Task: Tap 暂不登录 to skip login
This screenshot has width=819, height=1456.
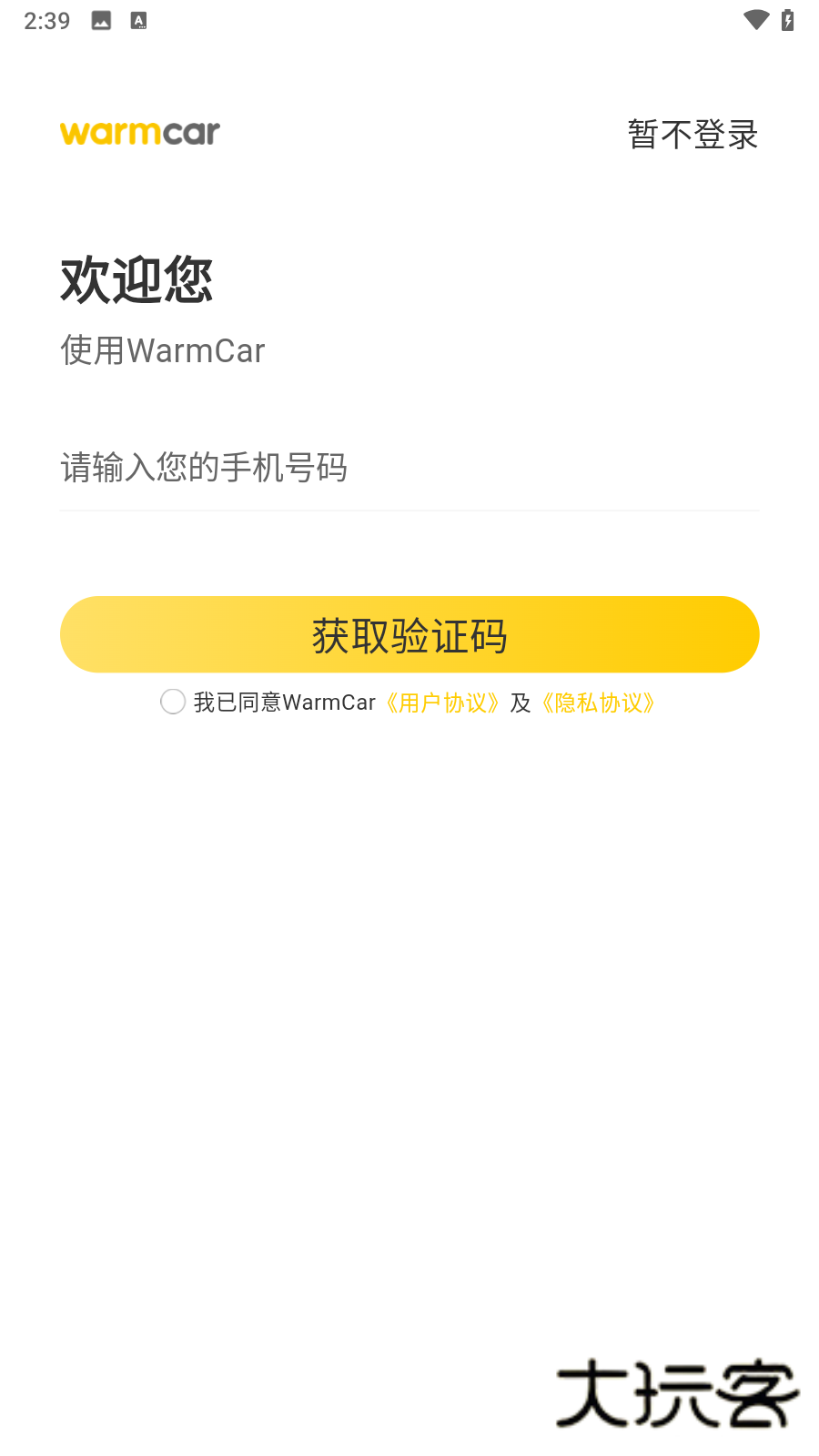Action: [x=692, y=134]
